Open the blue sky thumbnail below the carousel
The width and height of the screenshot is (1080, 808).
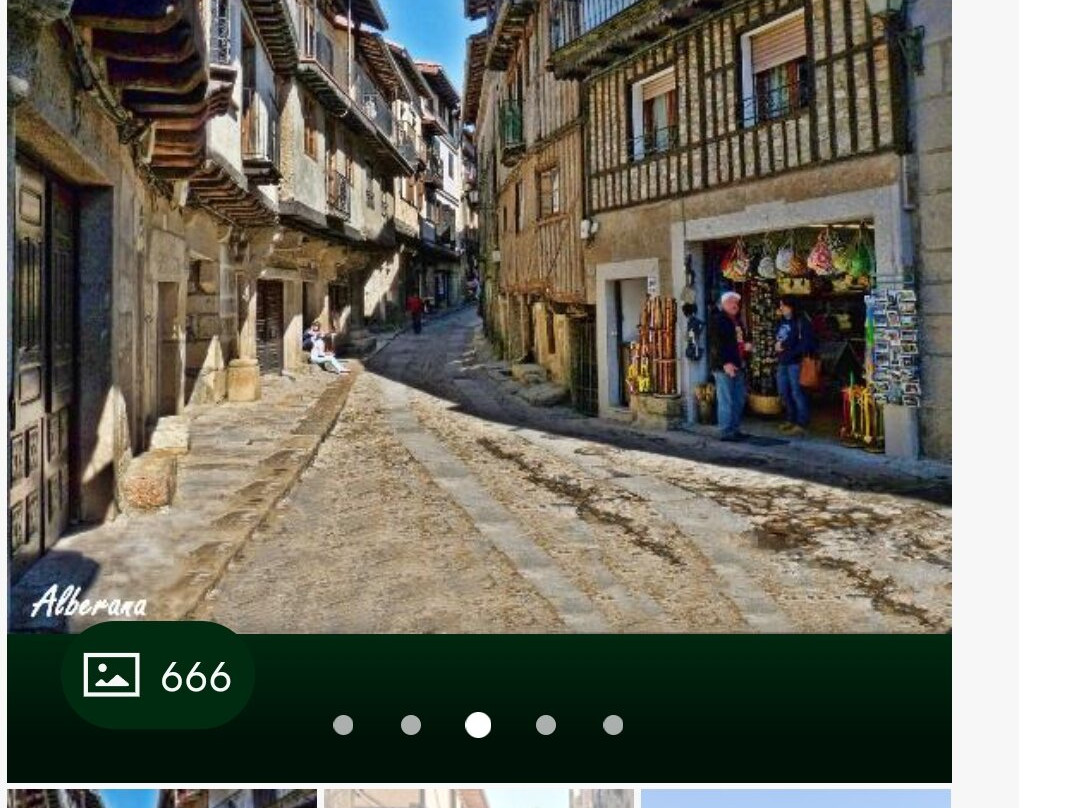coord(795,798)
